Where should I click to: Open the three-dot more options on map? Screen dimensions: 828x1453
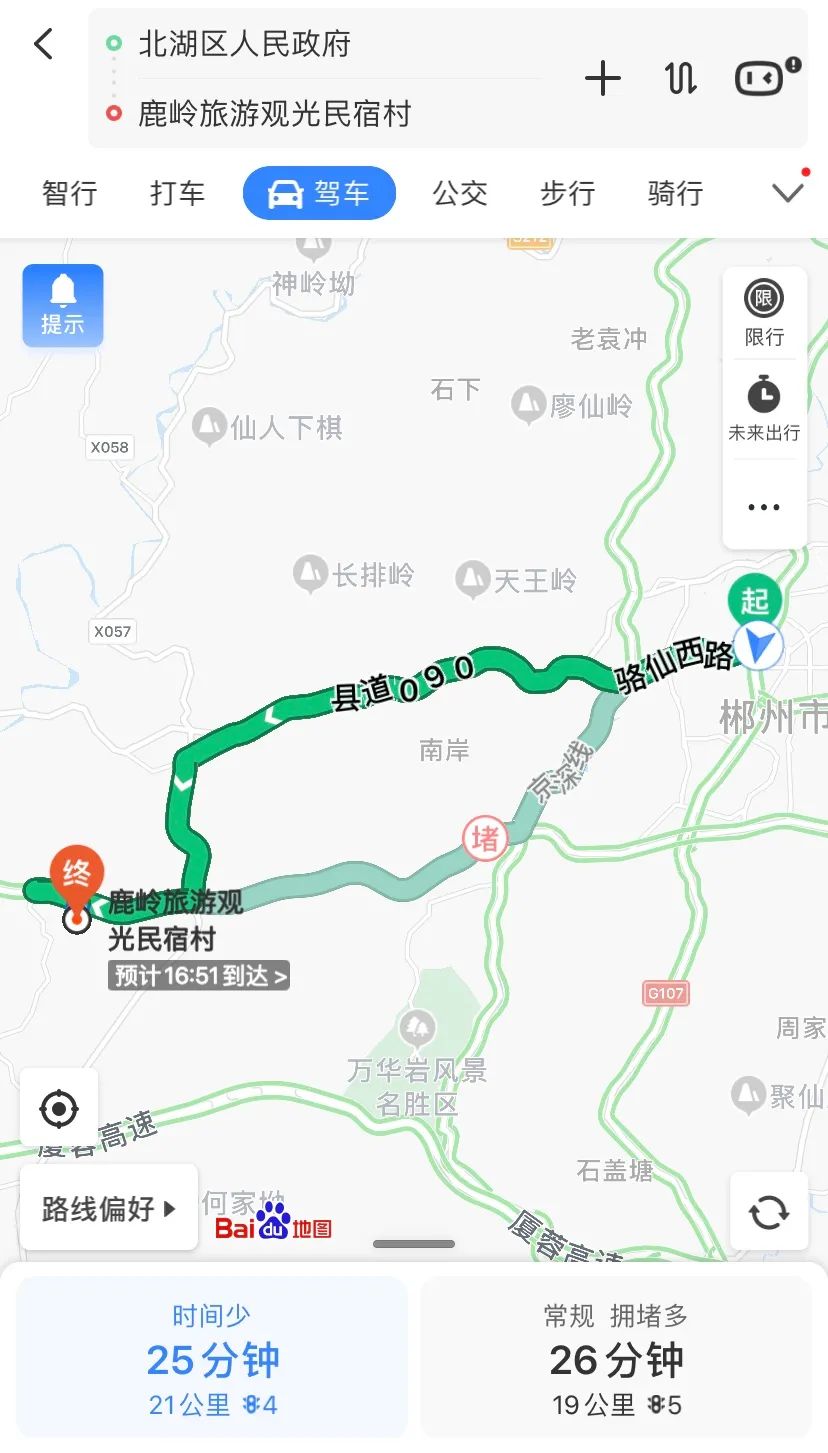coord(765,507)
